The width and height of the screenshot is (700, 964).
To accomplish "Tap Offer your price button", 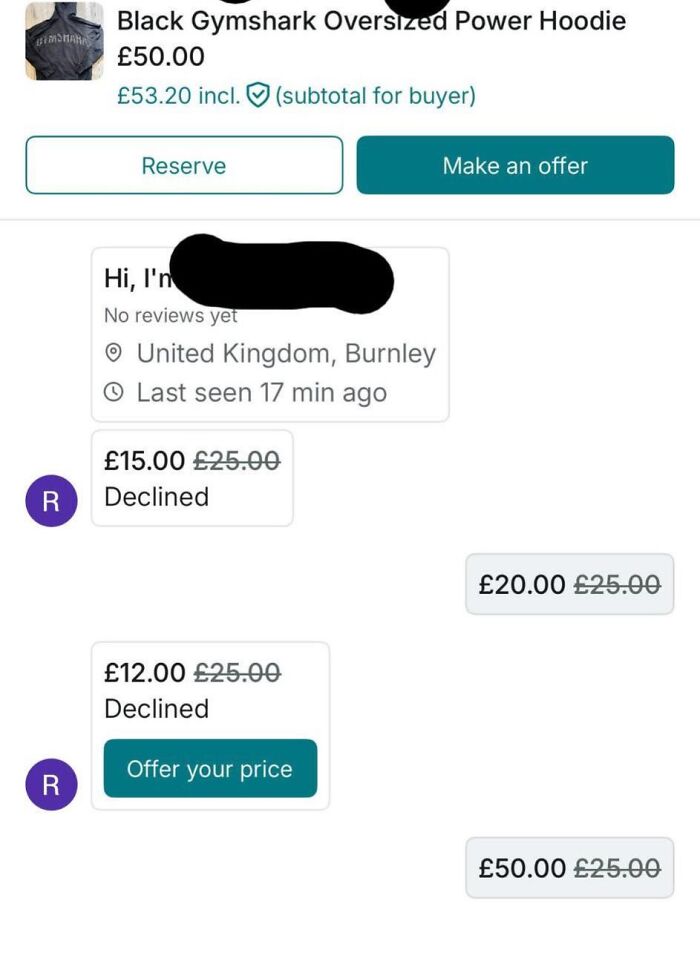I will [210, 769].
